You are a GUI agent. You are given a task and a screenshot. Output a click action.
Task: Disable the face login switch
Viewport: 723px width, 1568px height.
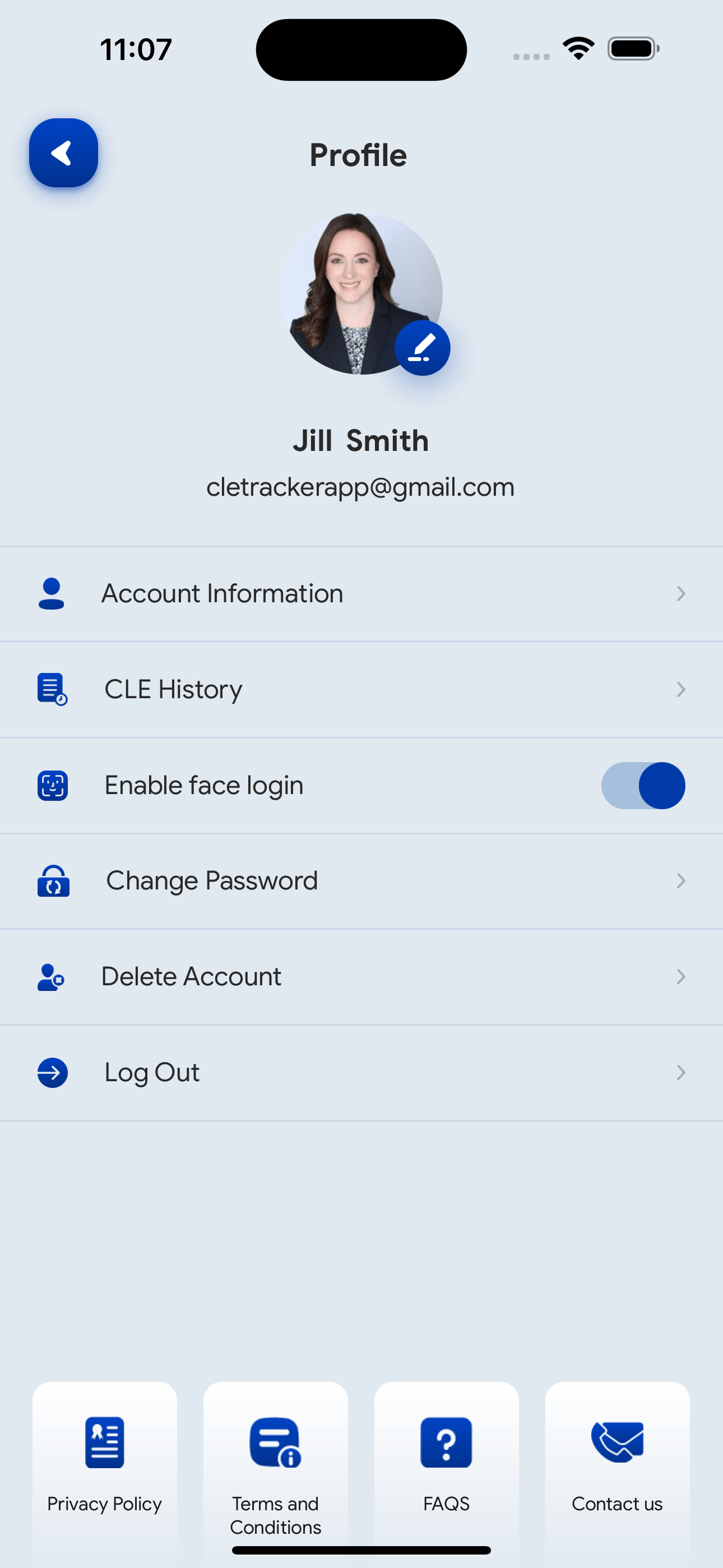point(643,785)
